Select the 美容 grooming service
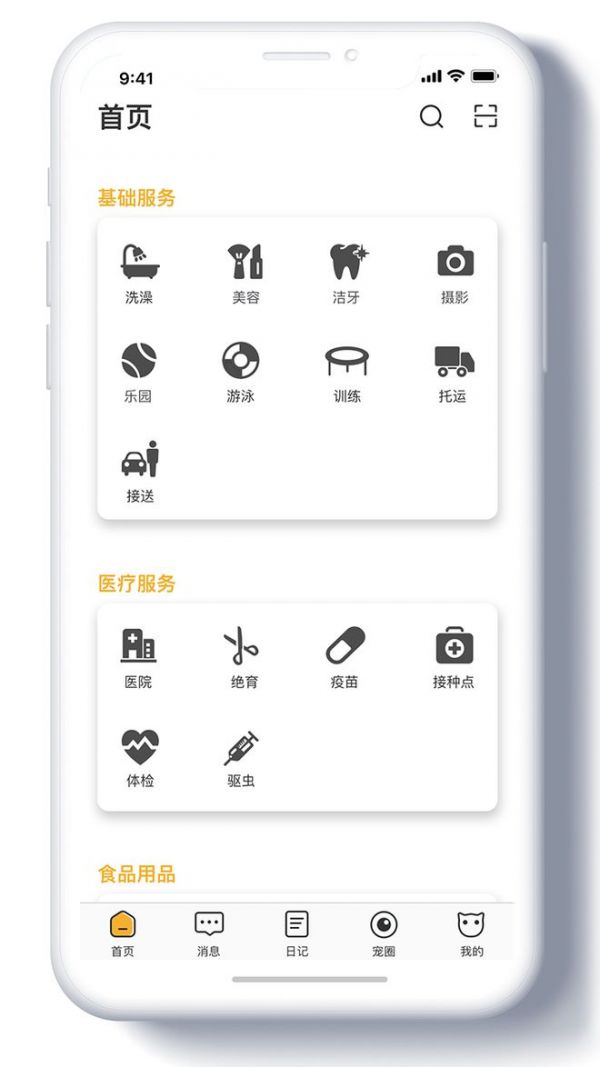 tap(246, 274)
